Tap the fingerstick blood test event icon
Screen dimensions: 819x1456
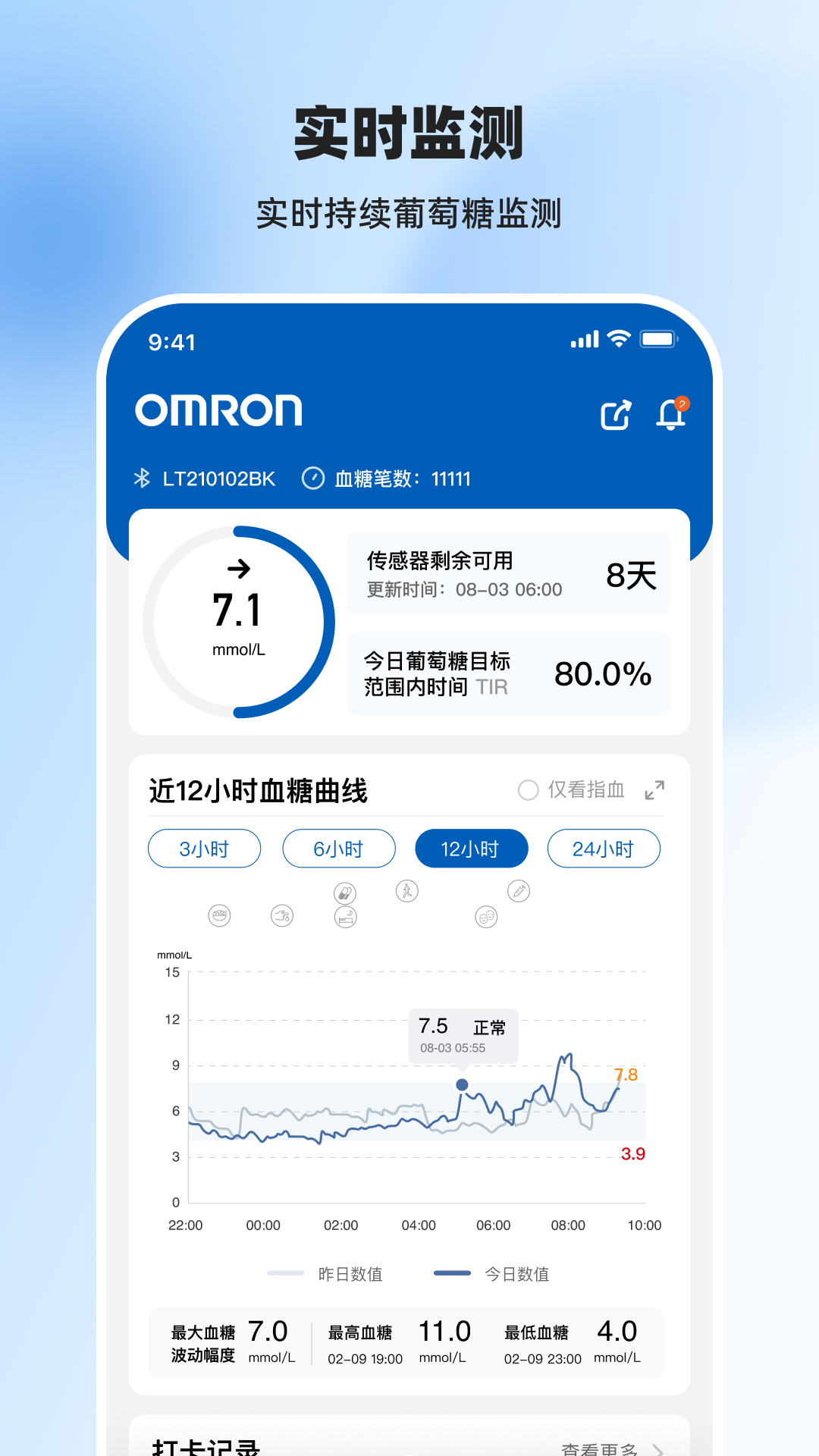(281, 915)
